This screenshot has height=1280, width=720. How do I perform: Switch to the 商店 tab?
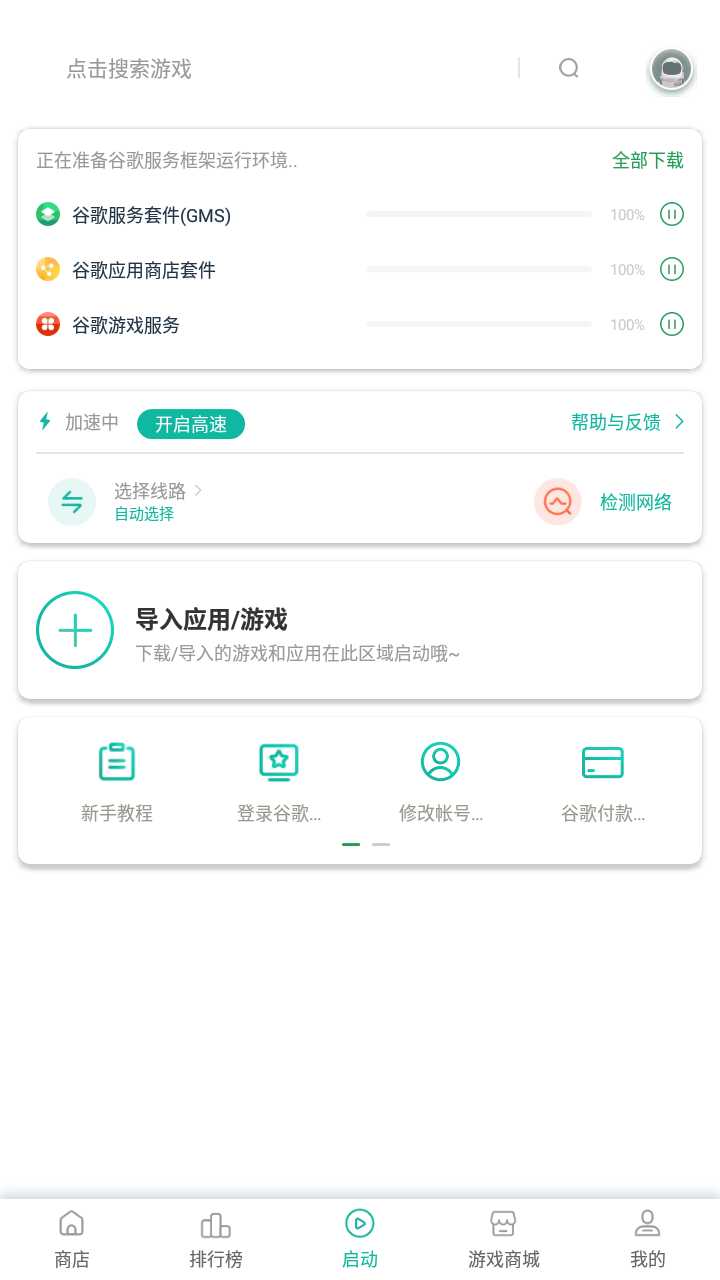(x=72, y=1239)
